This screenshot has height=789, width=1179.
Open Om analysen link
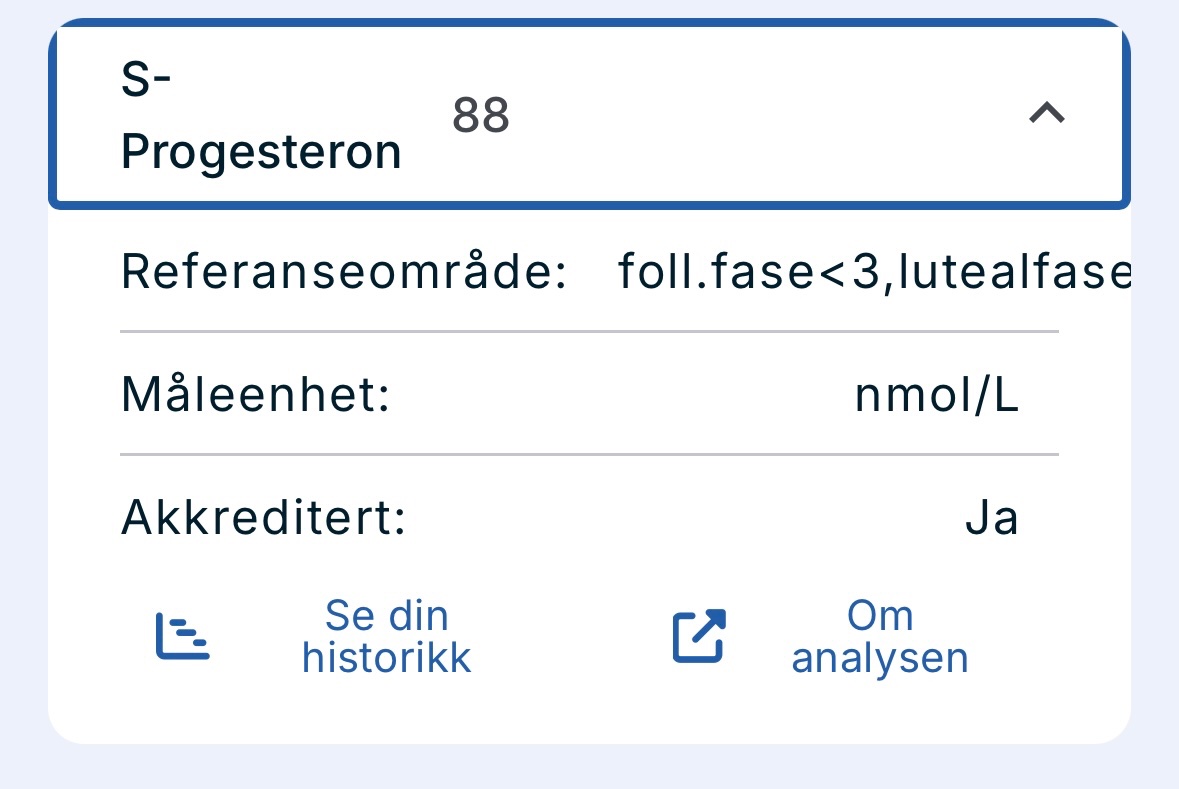pyautogui.click(x=878, y=637)
